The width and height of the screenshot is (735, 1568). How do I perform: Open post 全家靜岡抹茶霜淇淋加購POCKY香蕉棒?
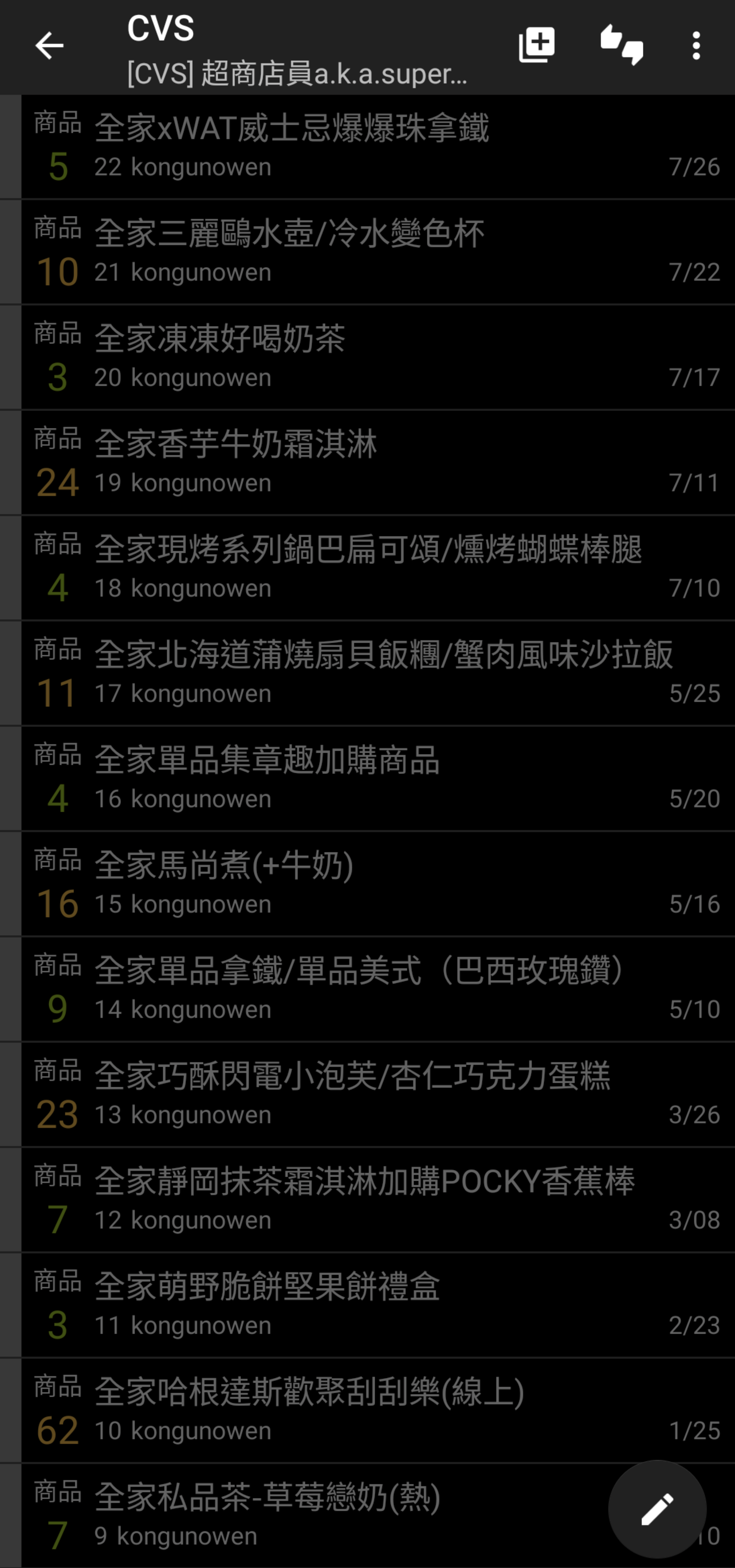[x=377, y=1200]
